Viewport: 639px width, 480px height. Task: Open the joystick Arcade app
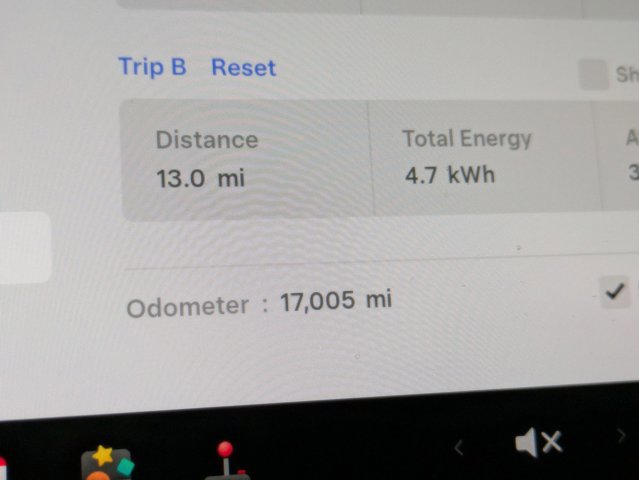(226, 461)
